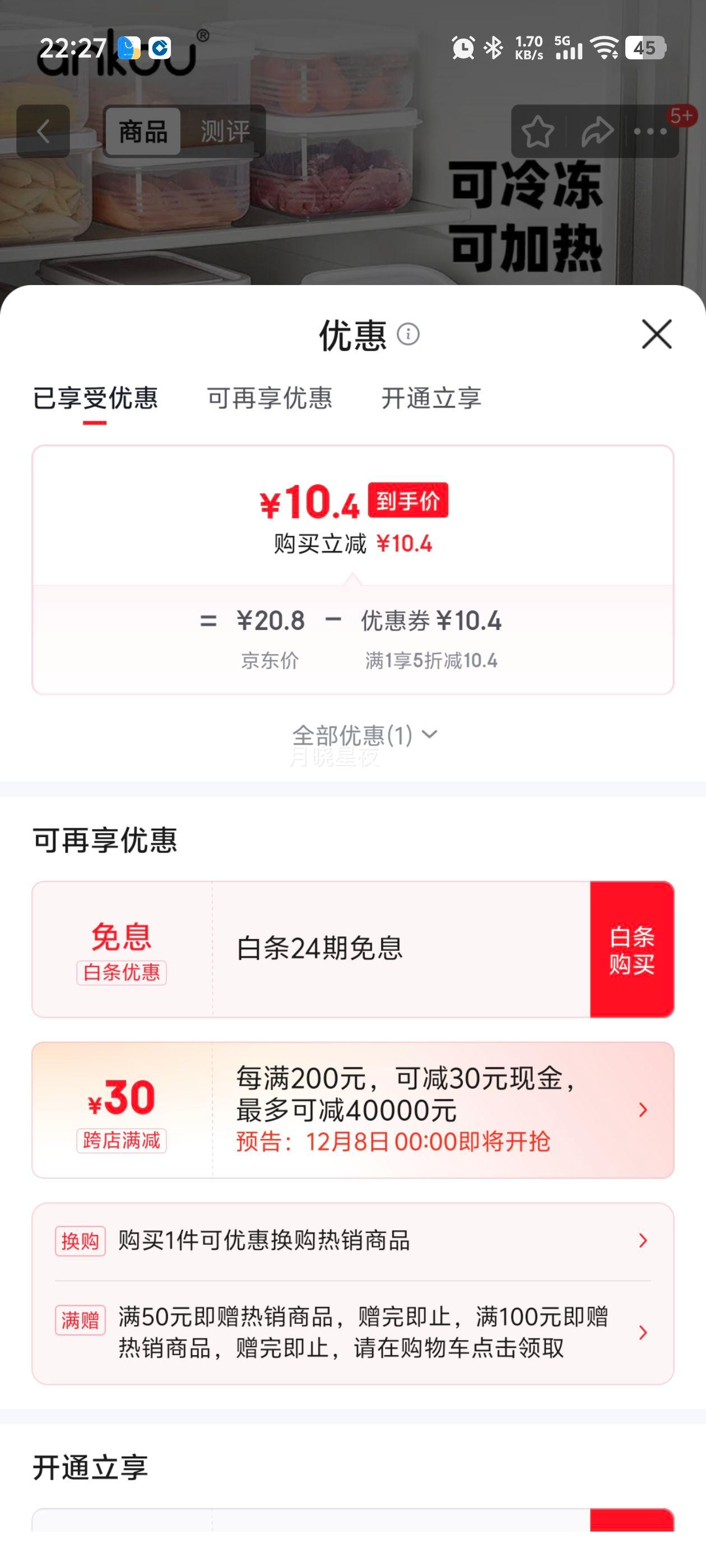This screenshot has width=706, height=1568.
Task: Tap the 白条购买 purchase button
Action: coord(631,957)
